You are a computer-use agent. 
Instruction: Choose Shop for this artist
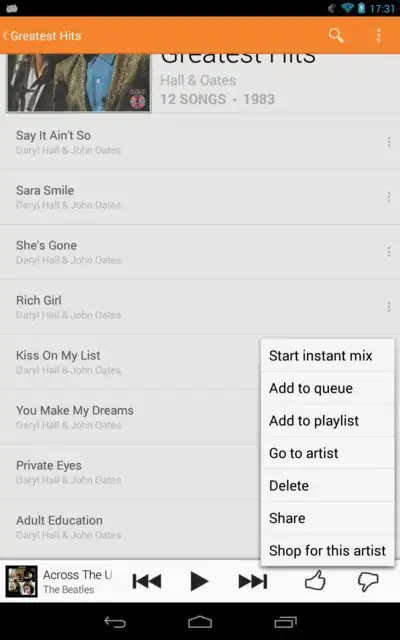328,550
